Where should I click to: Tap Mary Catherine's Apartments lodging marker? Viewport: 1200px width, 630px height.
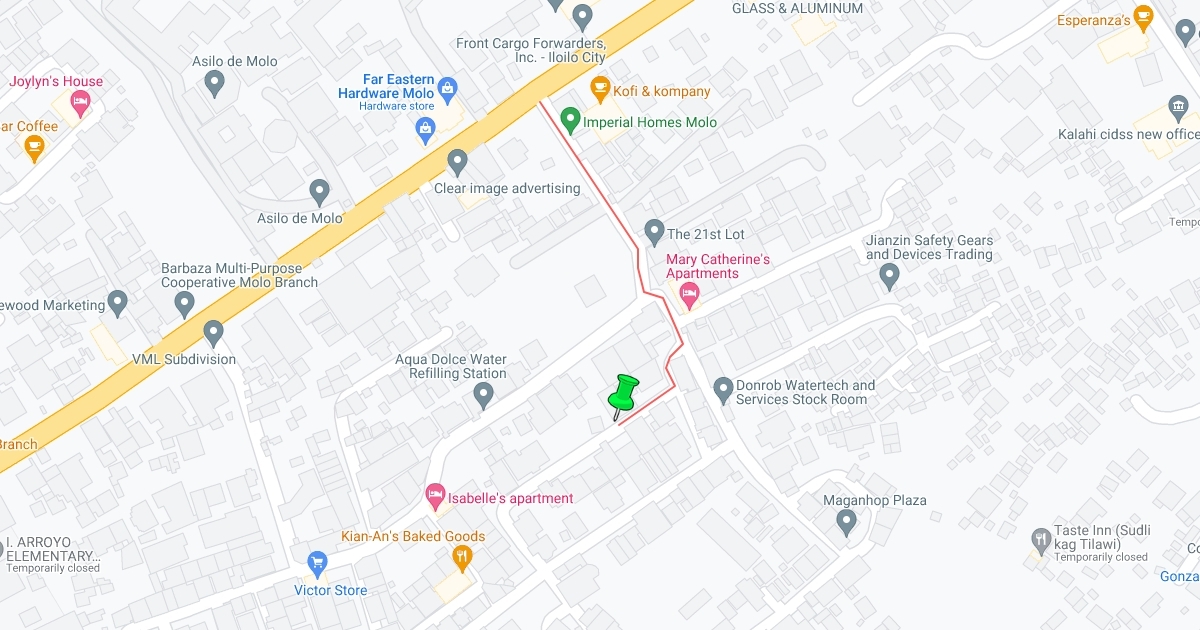pos(688,294)
